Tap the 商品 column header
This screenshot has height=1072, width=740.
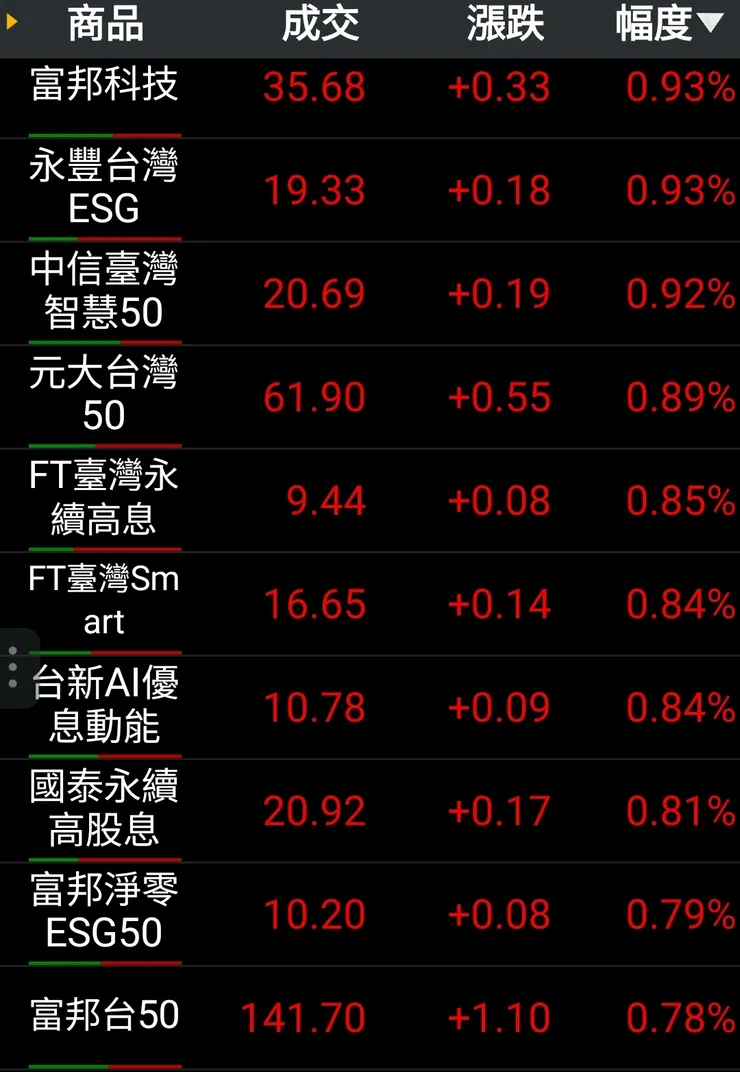[x=105, y=25]
